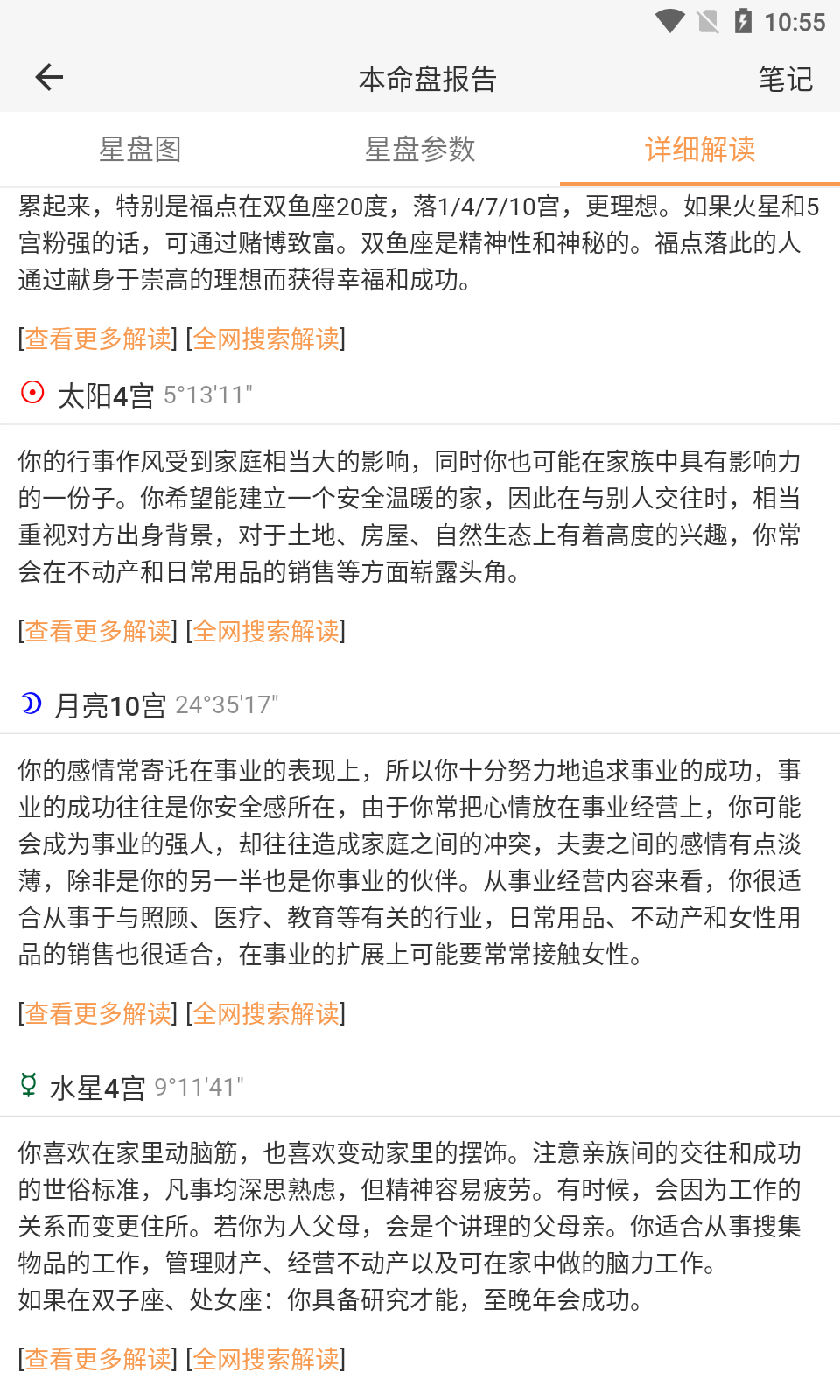The height and width of the screenshot is (1400, 840).
Task: Switch to the 星盘参数 tab
Action: tap(420, 150)
